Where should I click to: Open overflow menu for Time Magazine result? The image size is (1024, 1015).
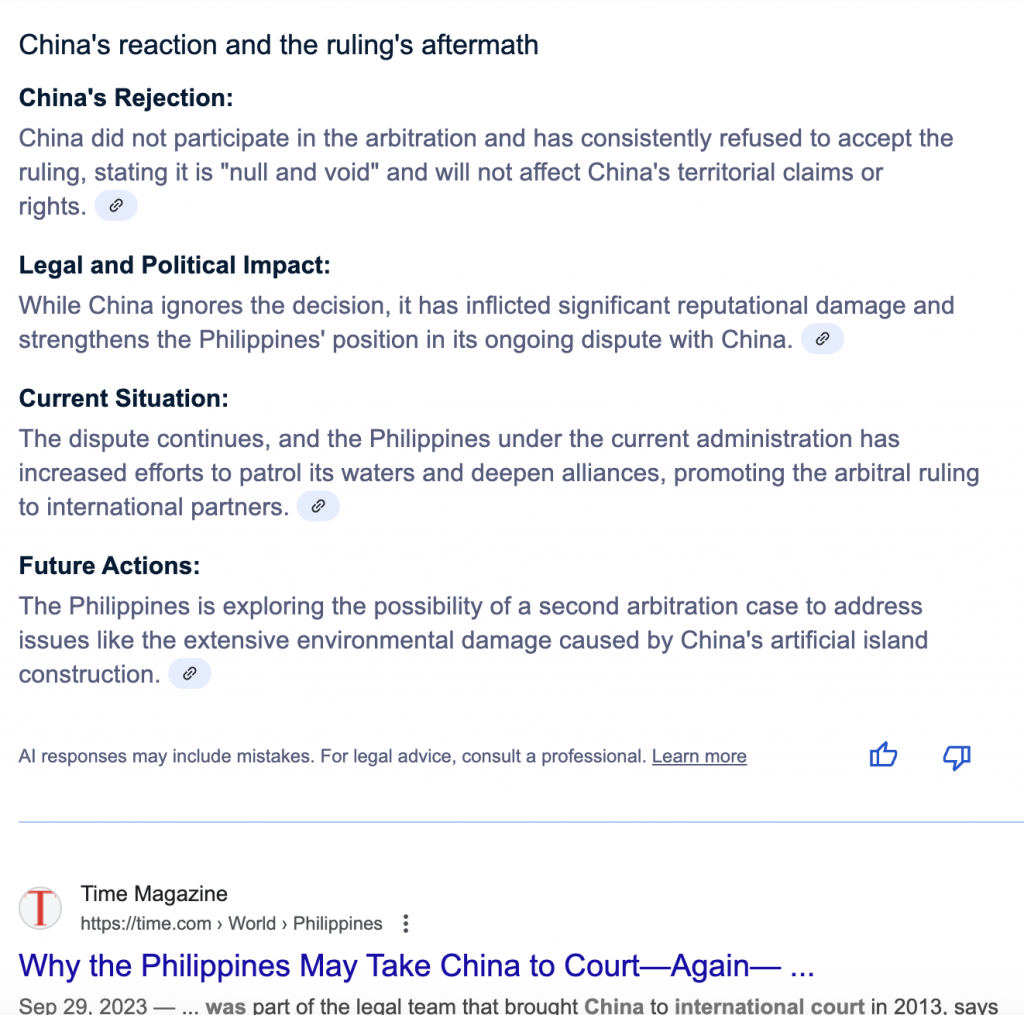tap(405, 923)
